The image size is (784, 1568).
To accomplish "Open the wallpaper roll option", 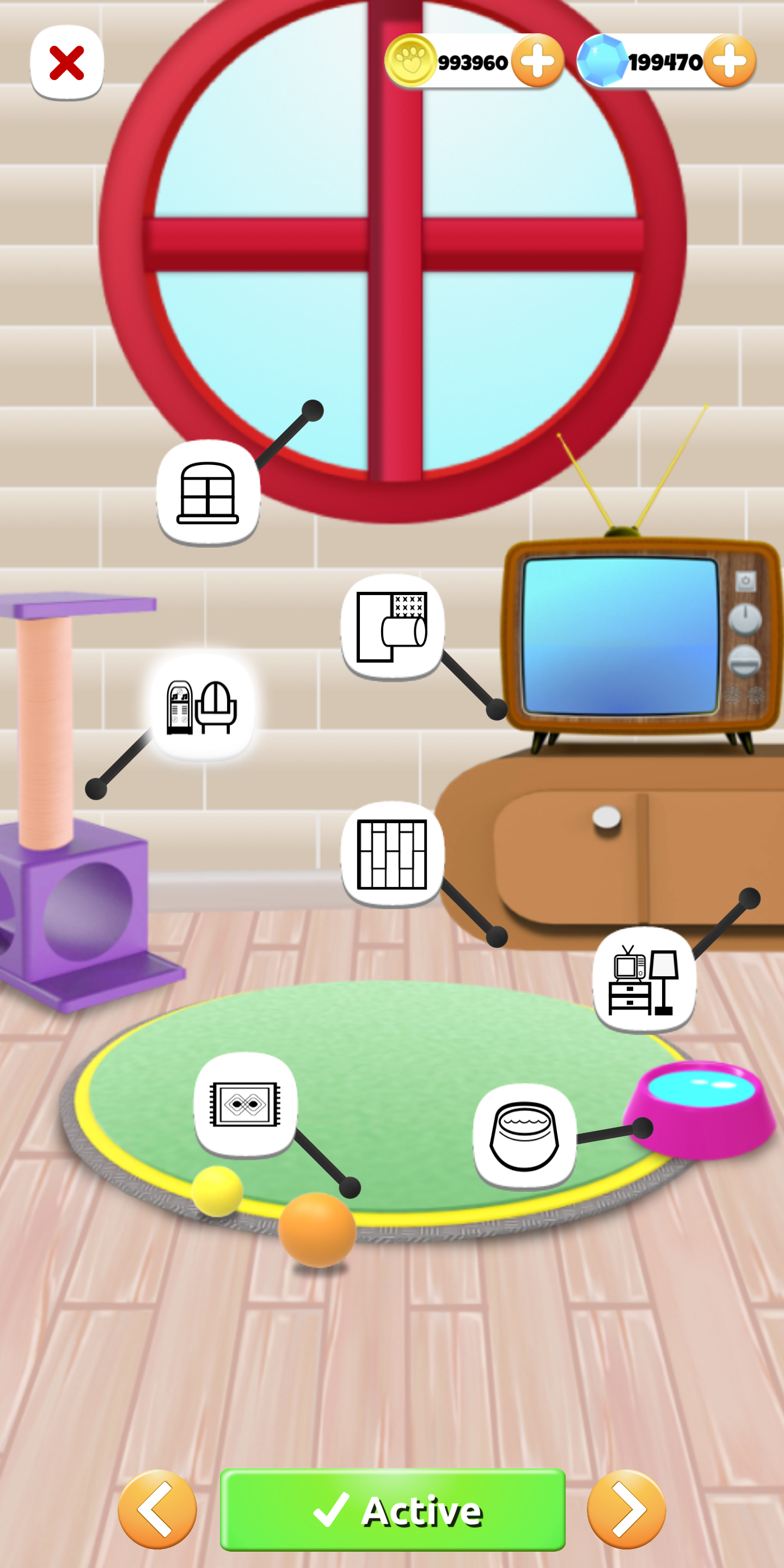I will pos(393,626).
